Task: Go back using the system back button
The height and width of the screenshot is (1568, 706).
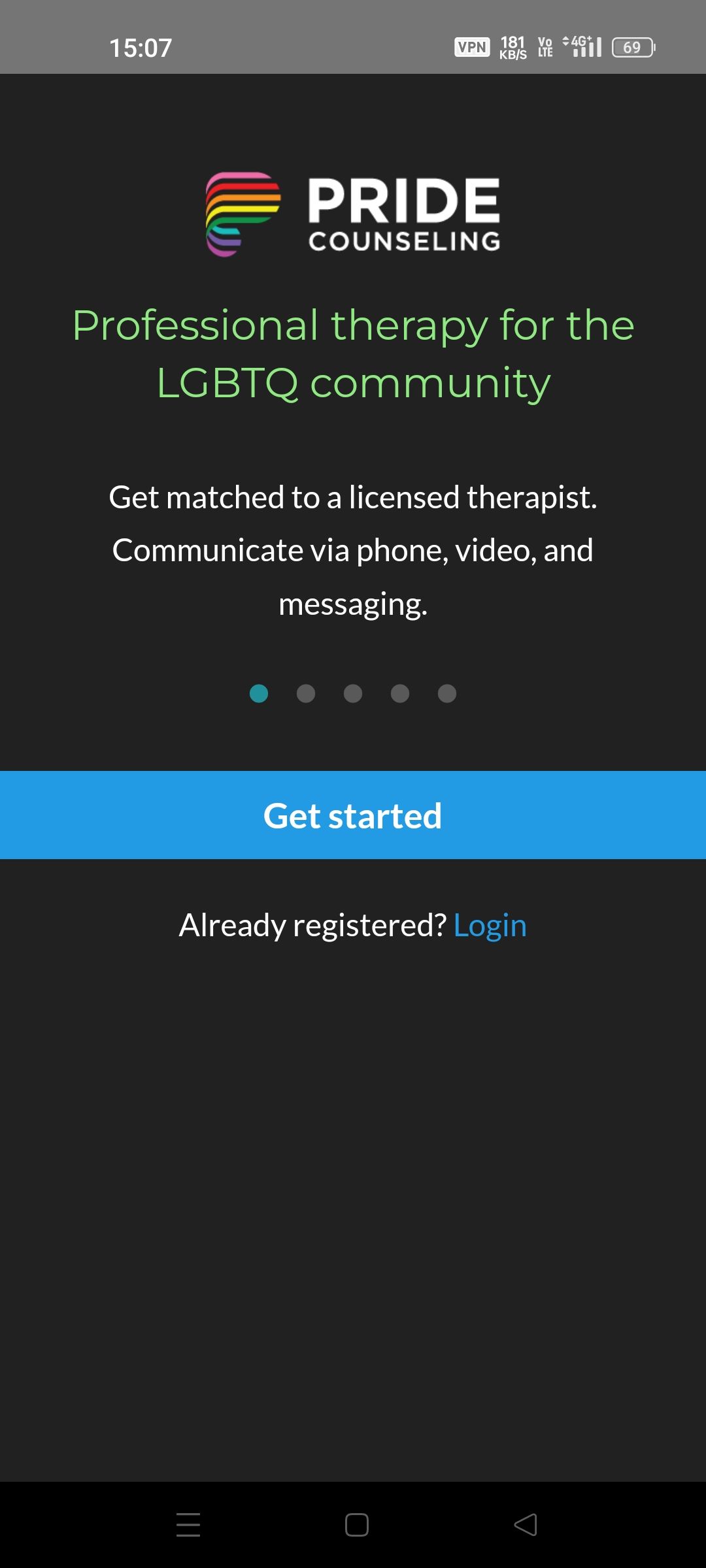Action: [x=526, y=1525]
